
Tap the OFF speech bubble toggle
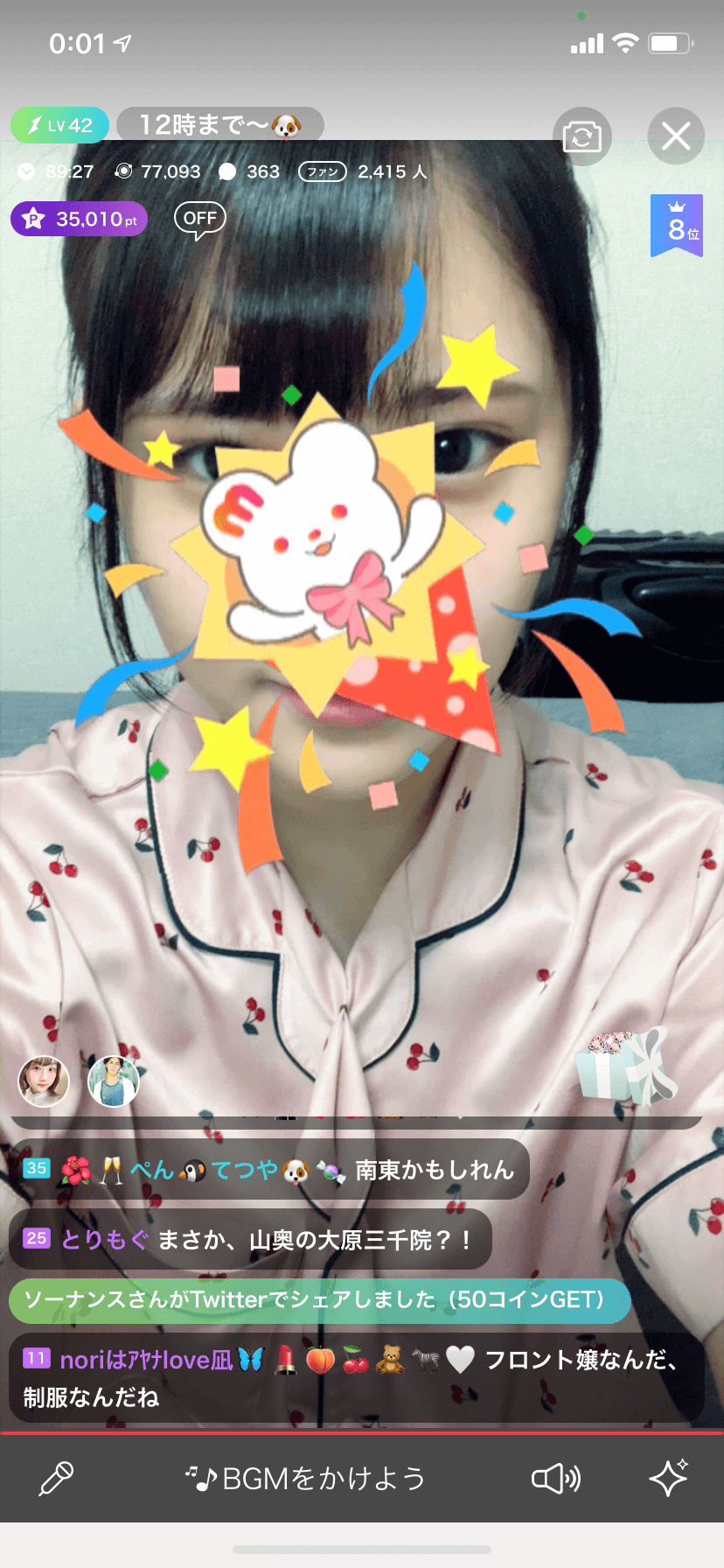coord(199,219)
